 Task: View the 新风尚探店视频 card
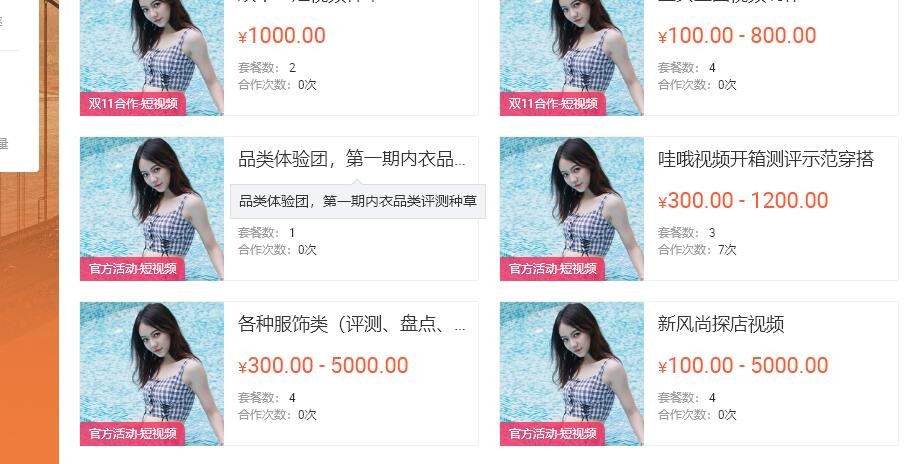click(x=720, y=324)
